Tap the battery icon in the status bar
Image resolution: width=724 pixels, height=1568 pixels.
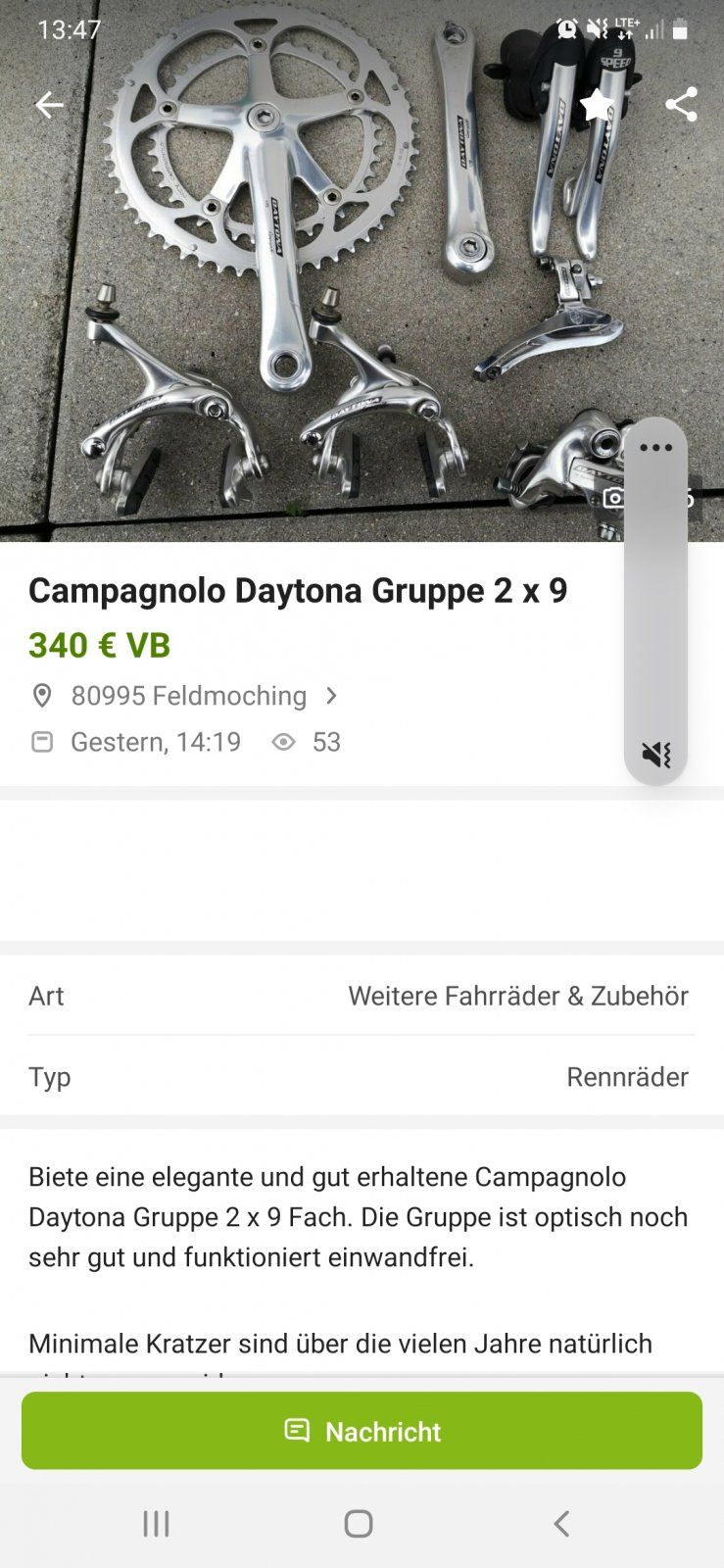point(683,29)
